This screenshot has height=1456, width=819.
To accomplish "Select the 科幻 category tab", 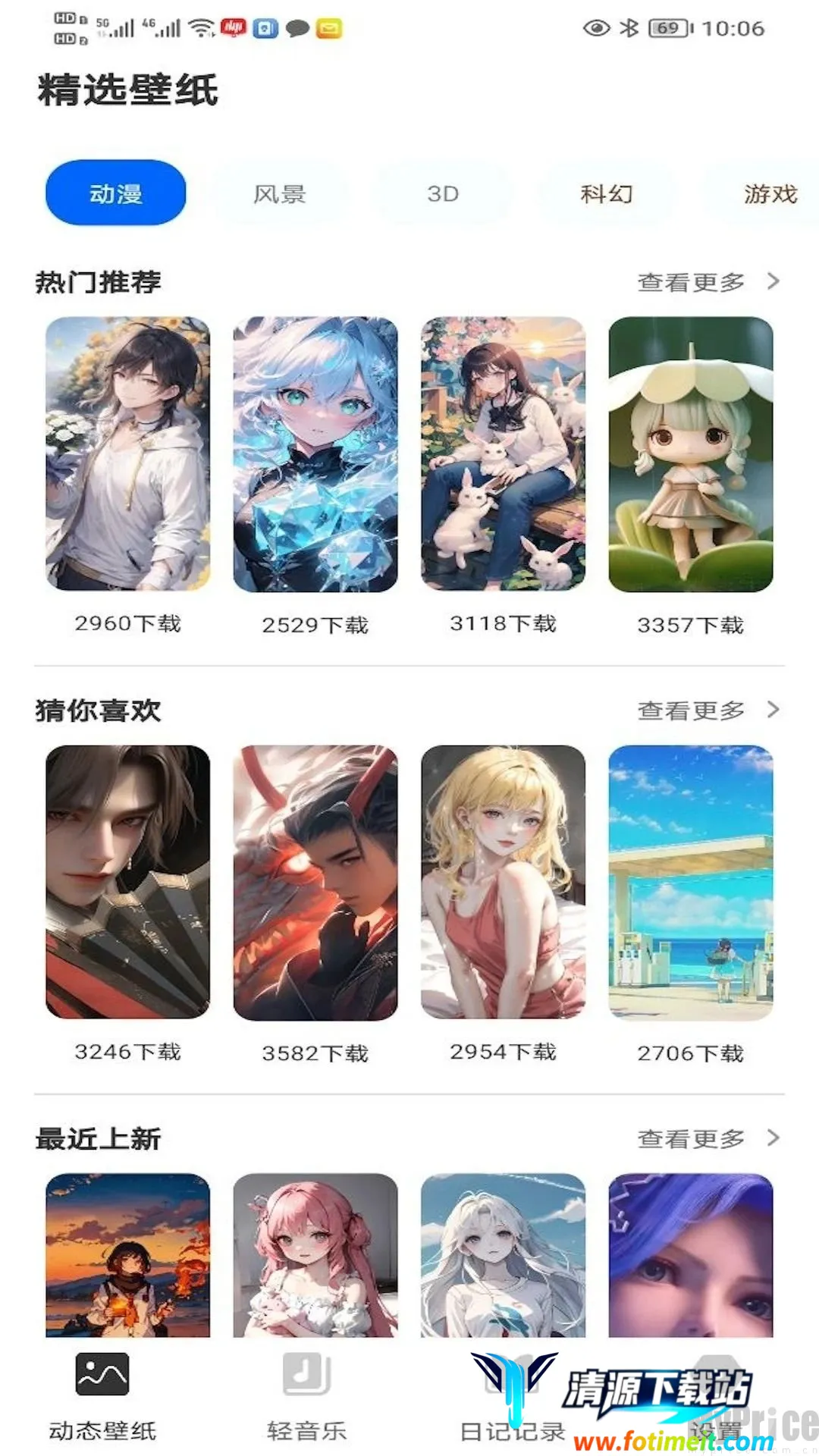I will point(605,193).
